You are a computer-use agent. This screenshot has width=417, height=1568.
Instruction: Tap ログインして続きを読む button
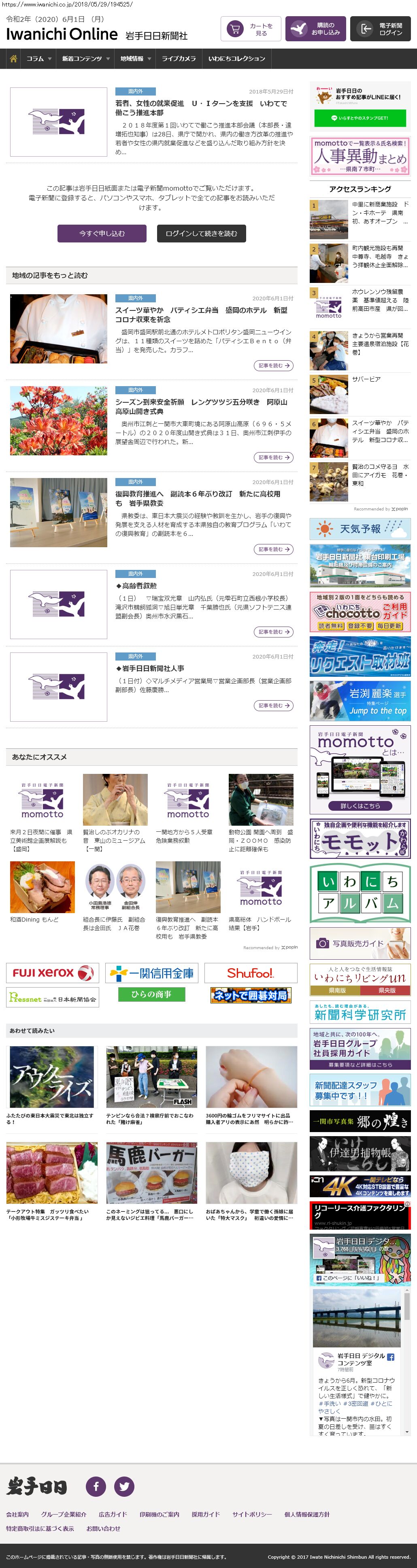(201, 234)
